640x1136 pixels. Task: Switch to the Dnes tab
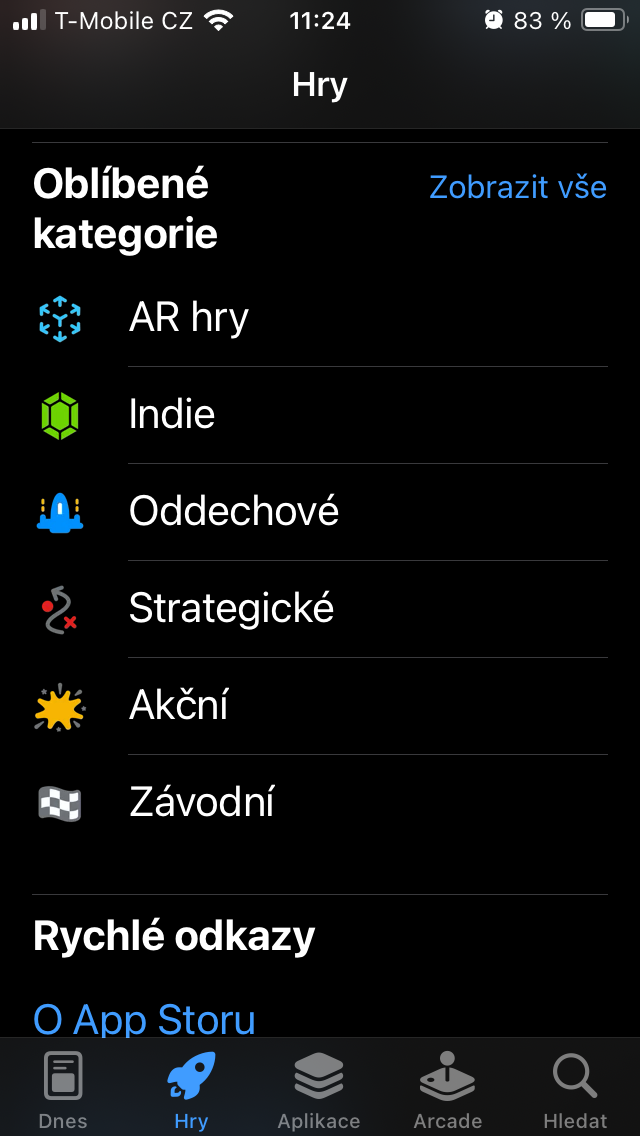pyautogui.click(x=63, y=1090)
